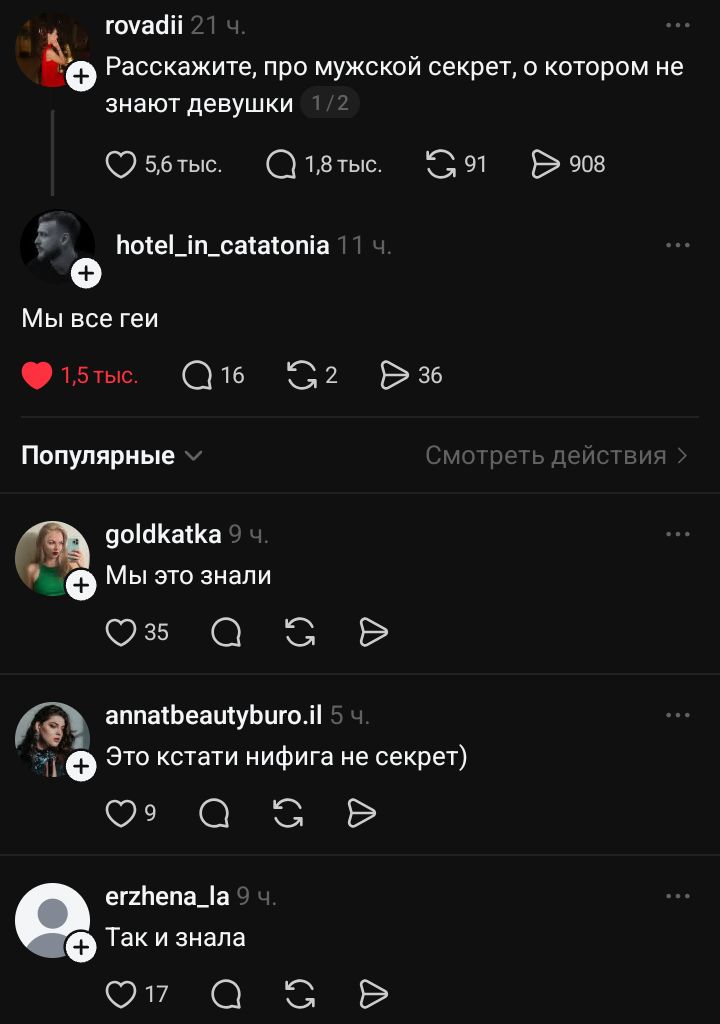The image size is (720, 1024).
Task: Like annatbeautyburo.il's comment
Action: pyautogui.click(x=121, y=813)
